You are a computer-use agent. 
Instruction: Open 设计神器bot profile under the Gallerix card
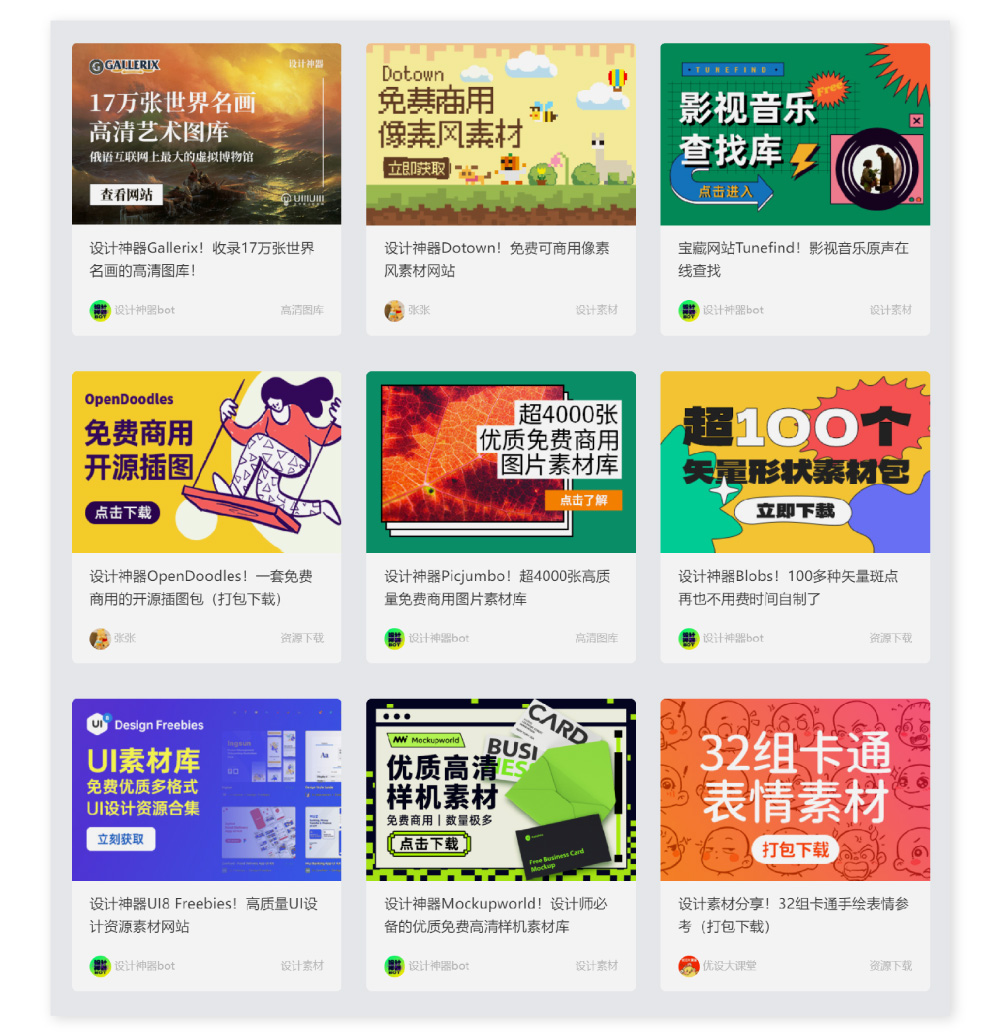[144, 310]
